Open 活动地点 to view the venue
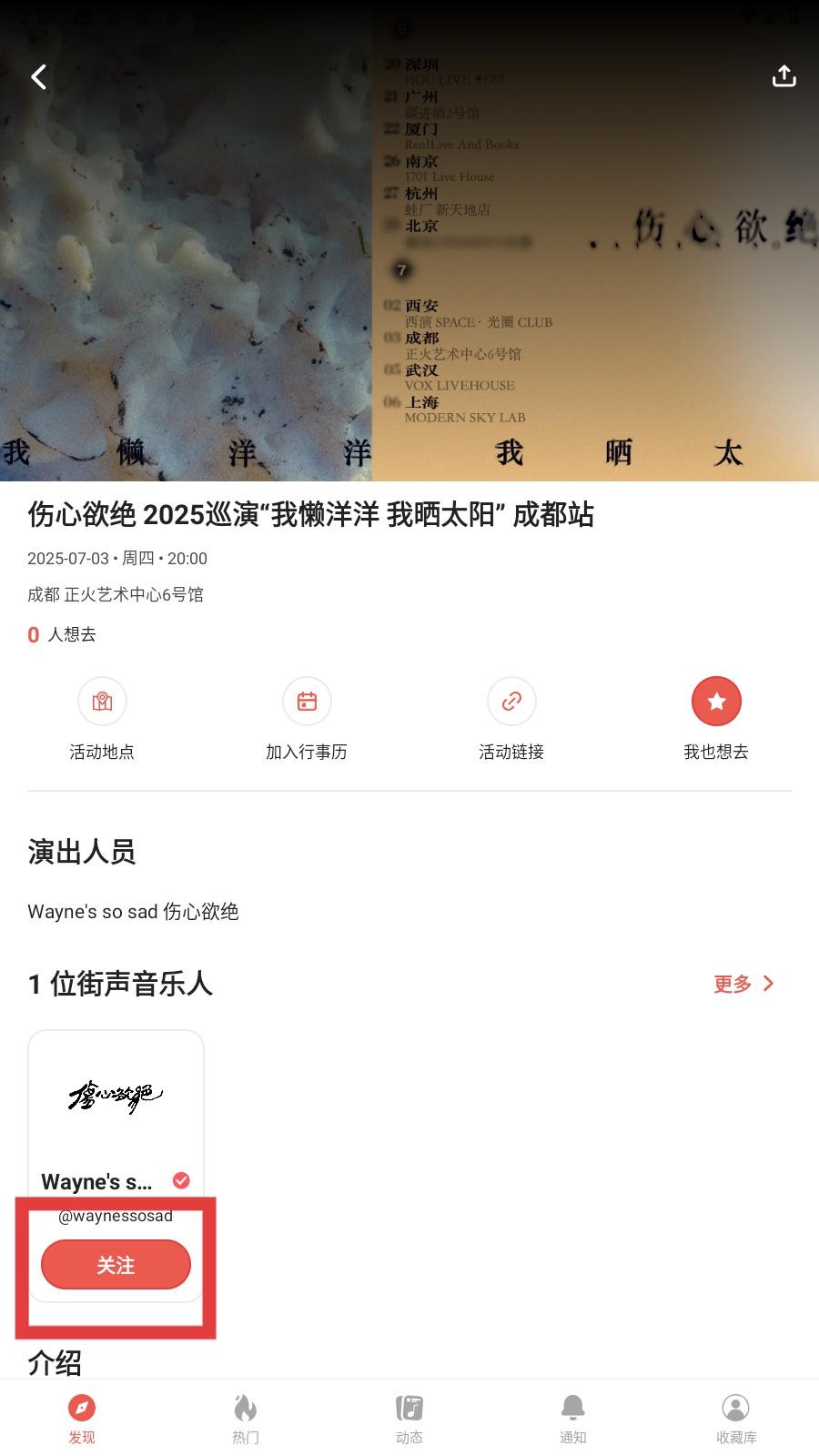 tap(102, 719)
